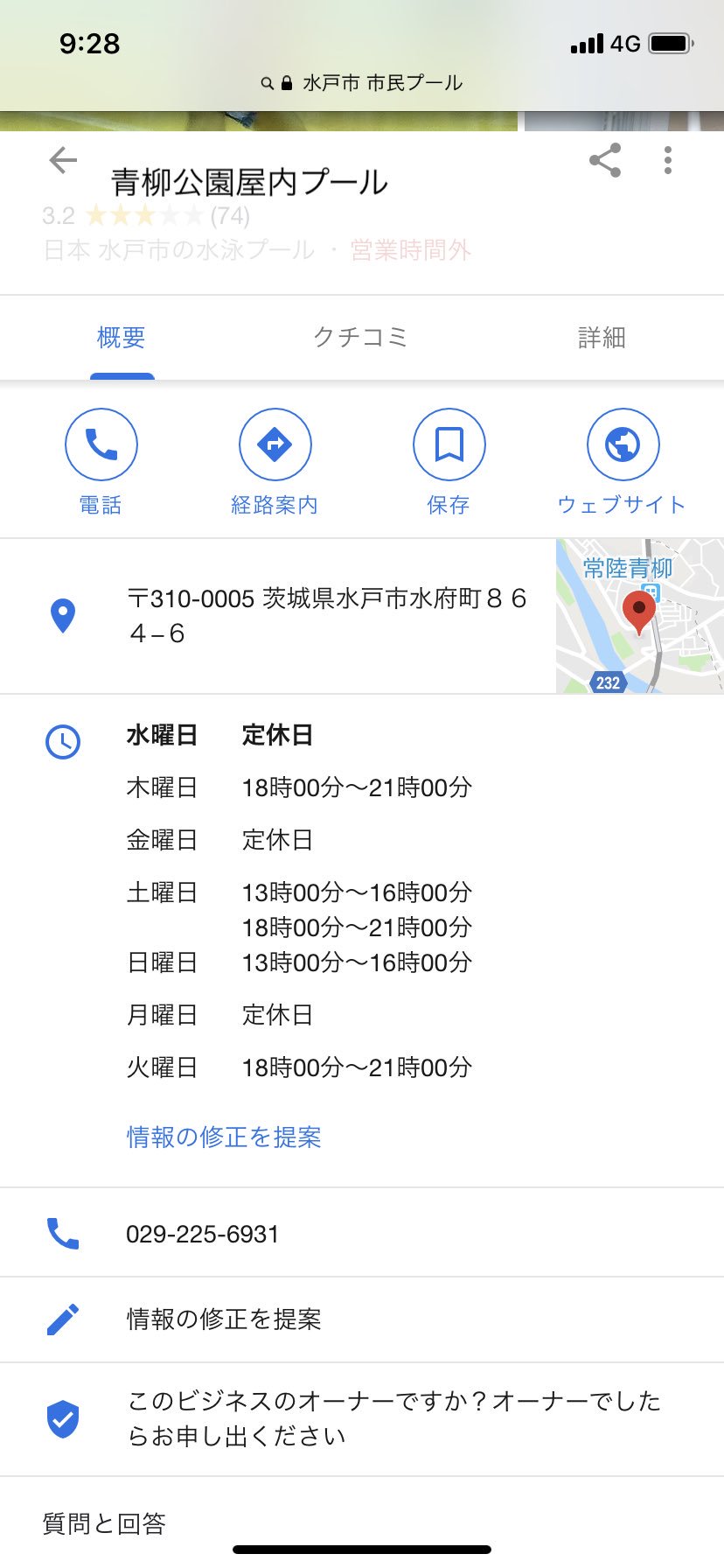Open the map thumbnail for 常陸青柳
This screenshot has width=724, height=1568.
(x=640, y=616)
